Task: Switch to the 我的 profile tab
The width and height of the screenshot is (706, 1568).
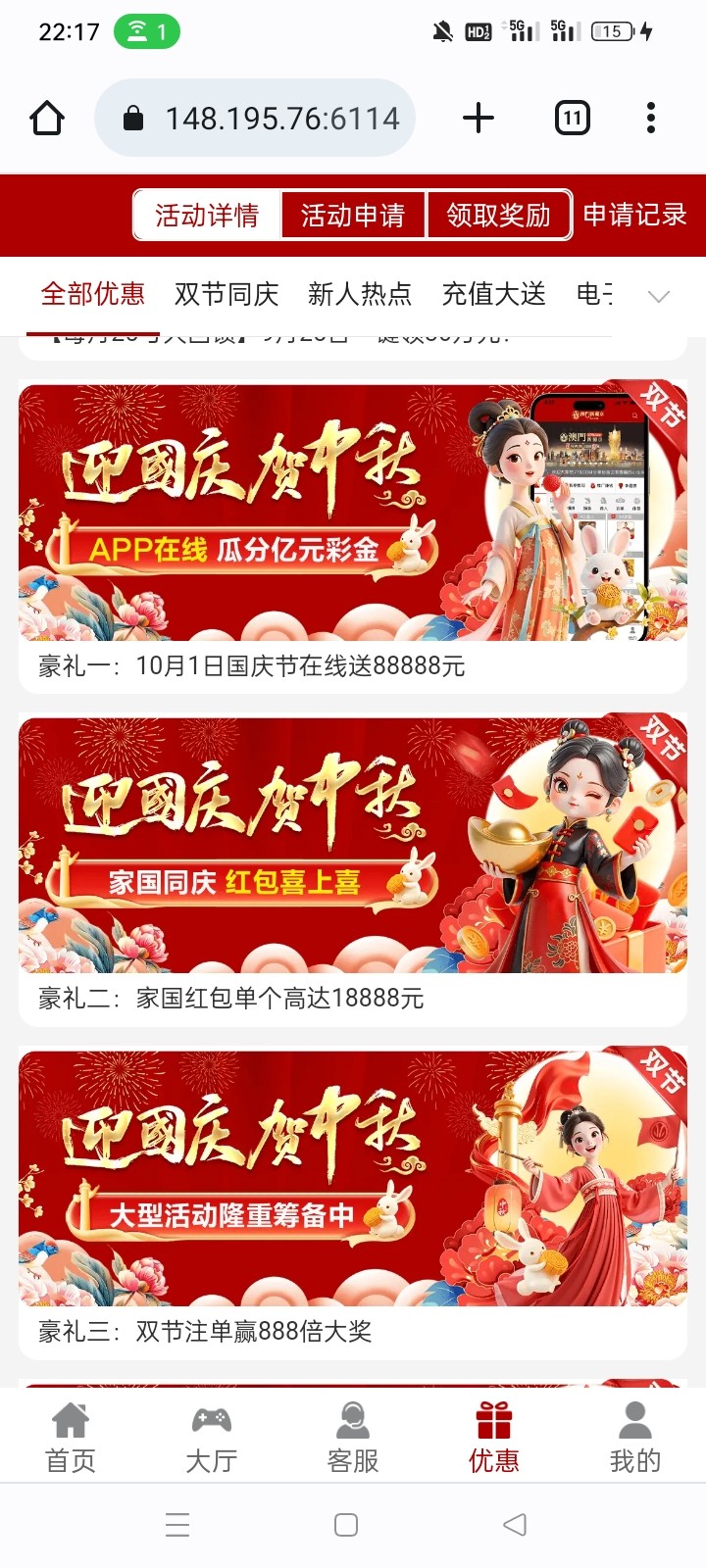Action: [635, 1437]
